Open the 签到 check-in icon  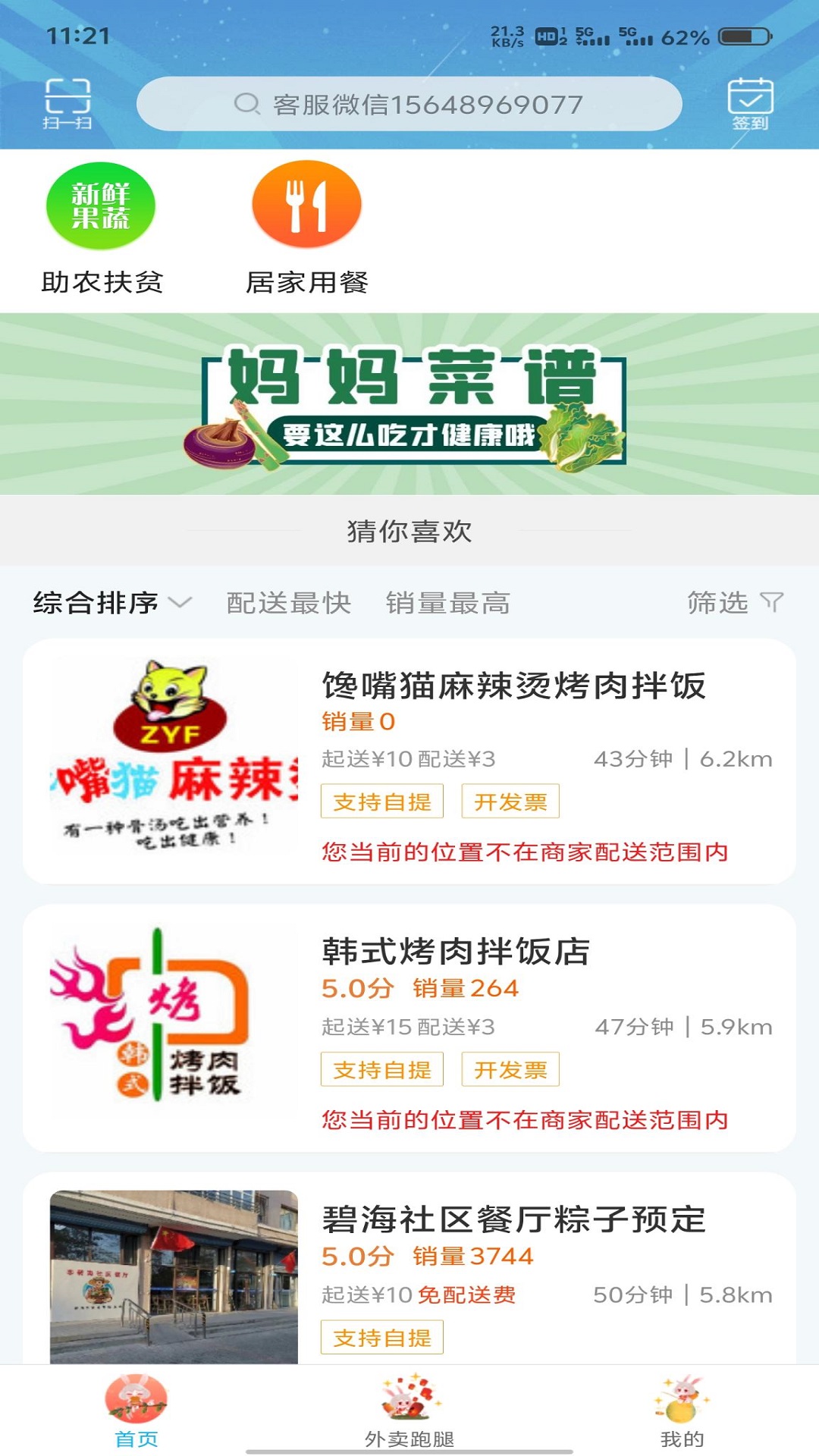(x=750, y=104)
